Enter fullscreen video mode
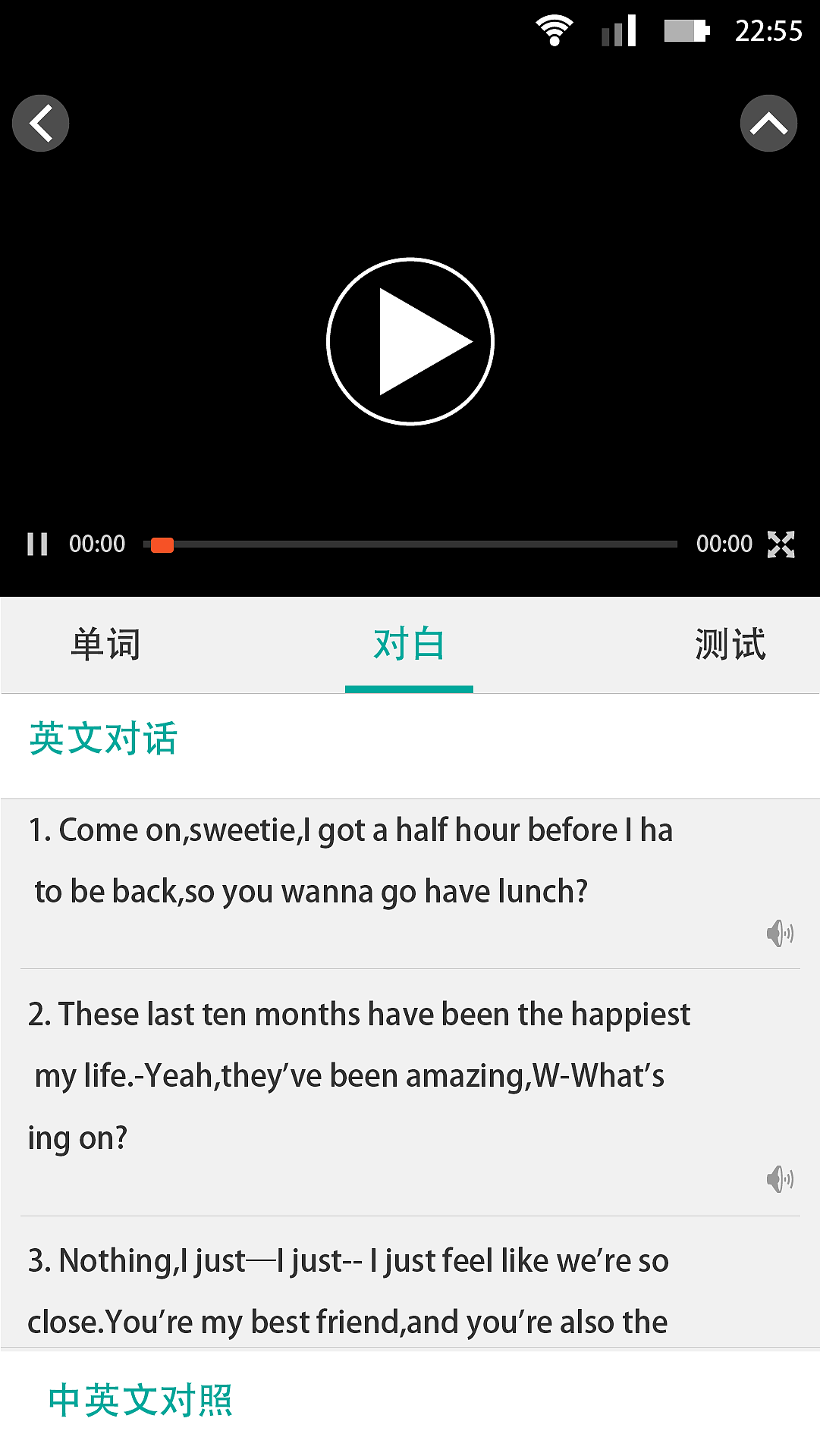 coord(781,544)
